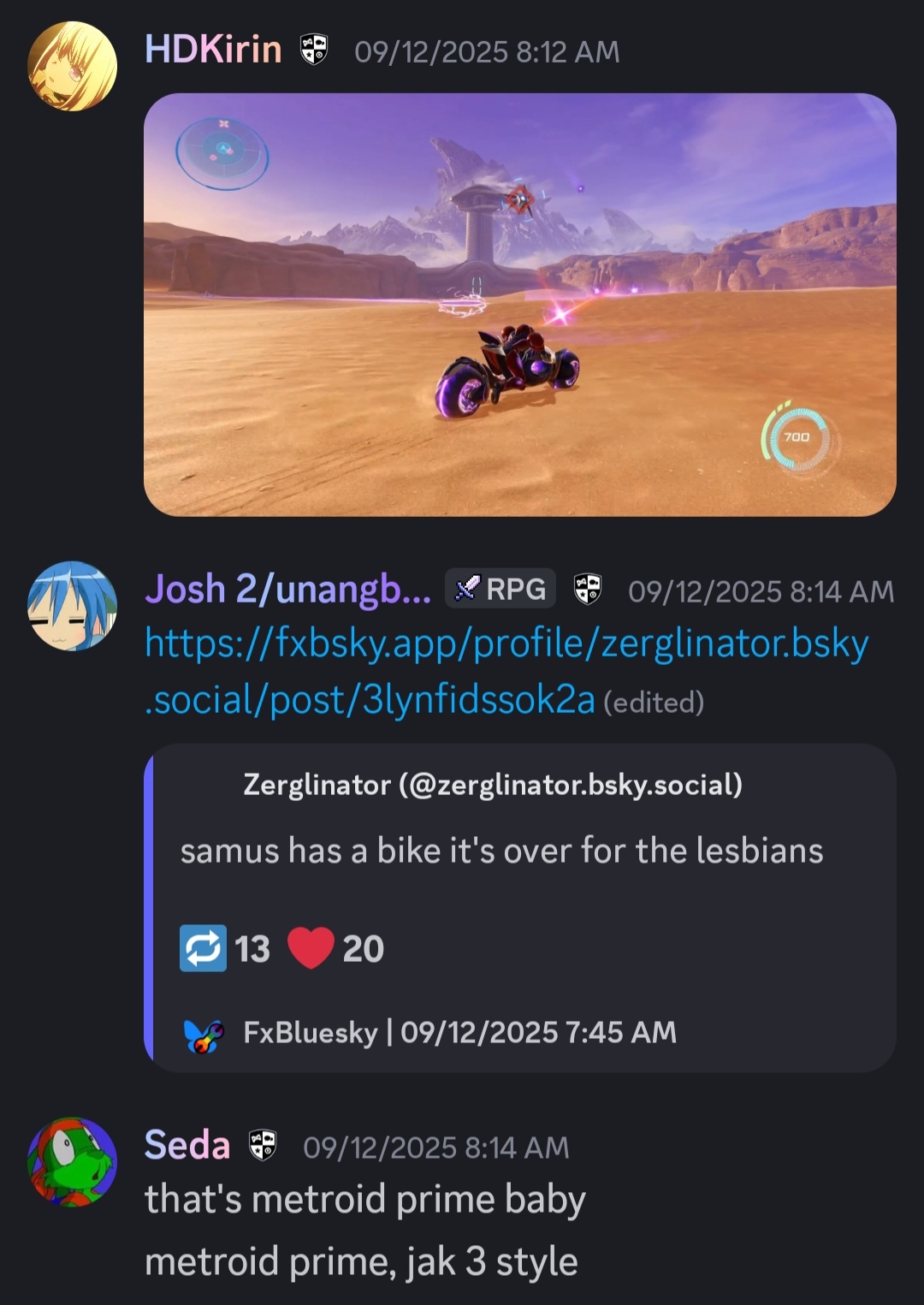Open the Zerglinator embed title link

[493, 785]
